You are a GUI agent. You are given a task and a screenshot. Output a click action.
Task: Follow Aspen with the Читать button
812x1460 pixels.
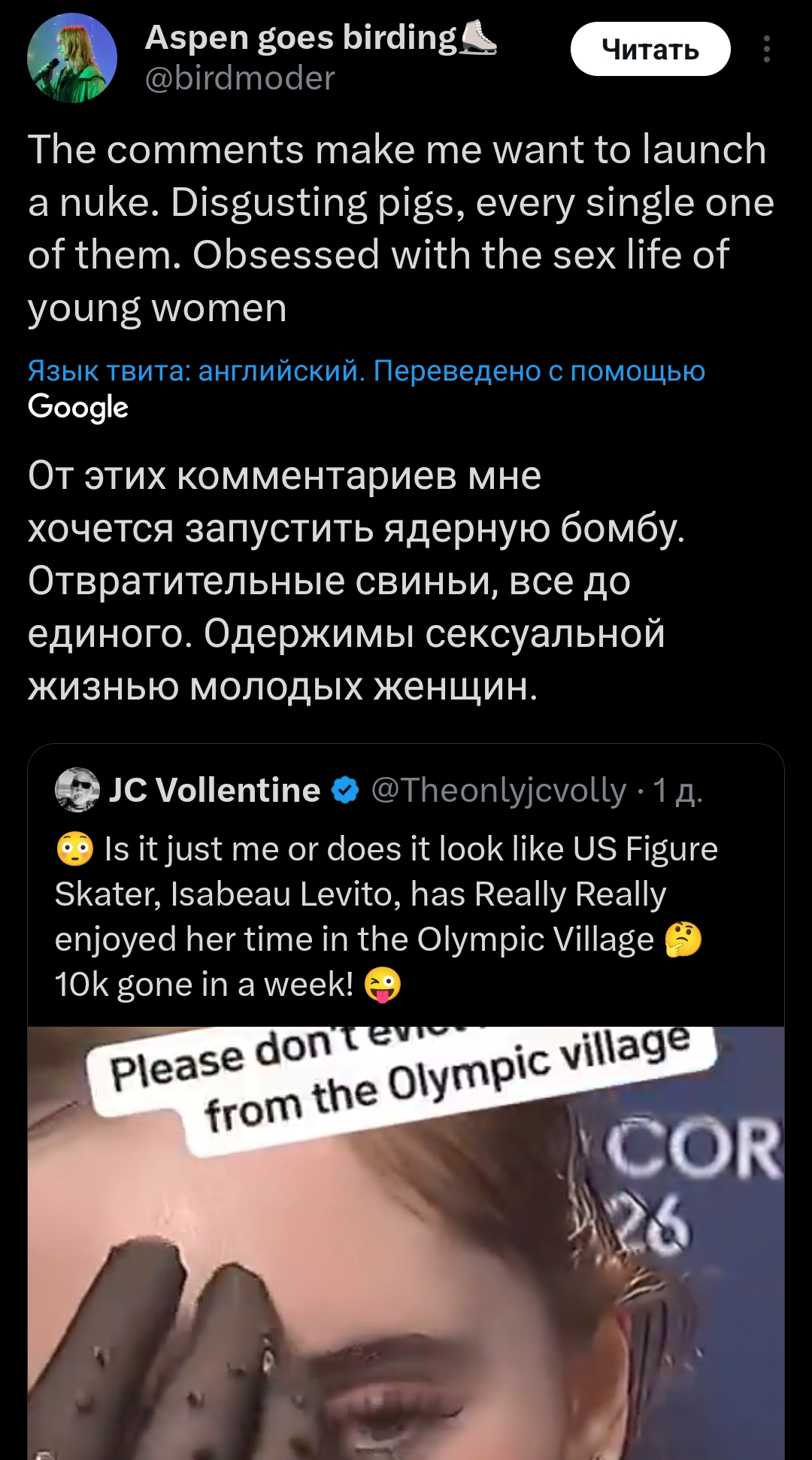pyautogui.click(x=650, y=50)
